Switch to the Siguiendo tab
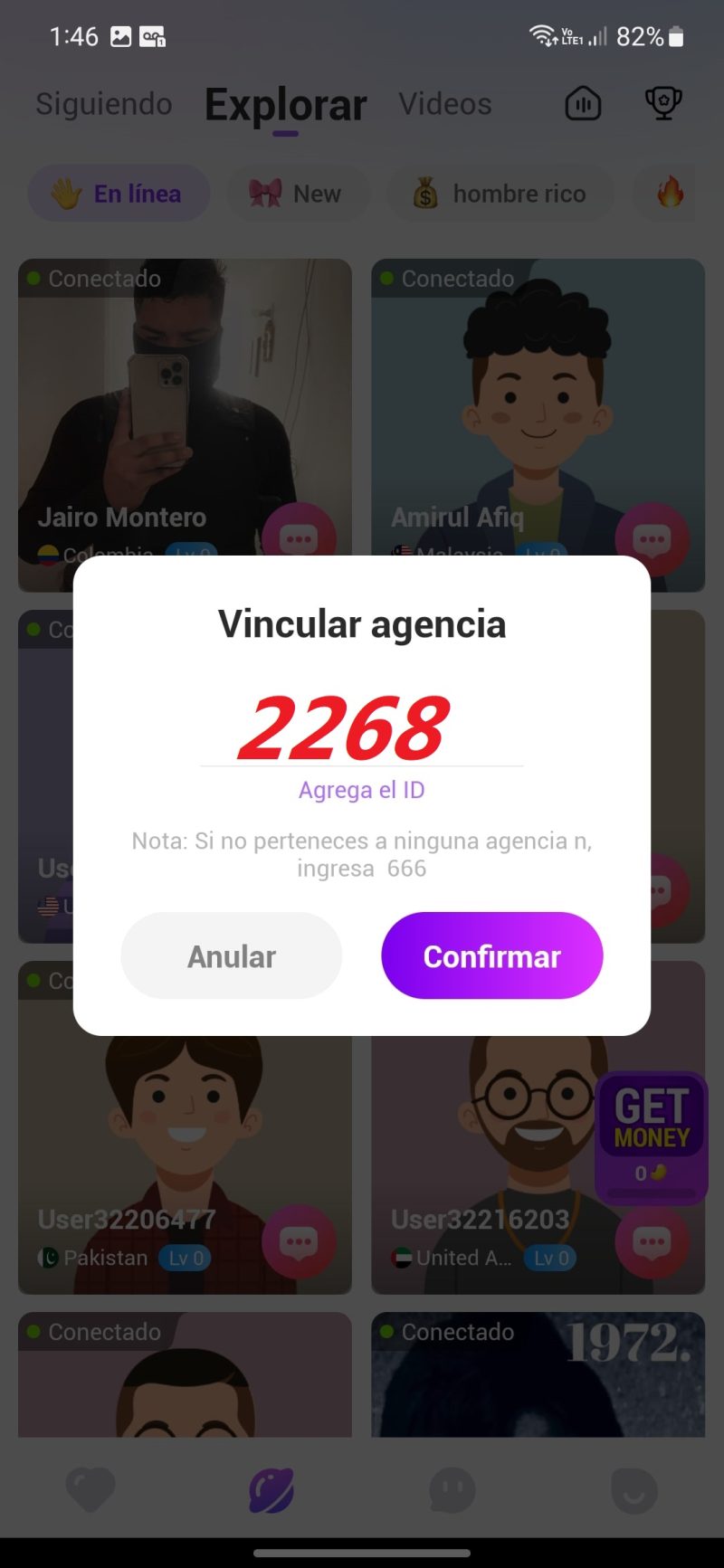 coord(103,103)
